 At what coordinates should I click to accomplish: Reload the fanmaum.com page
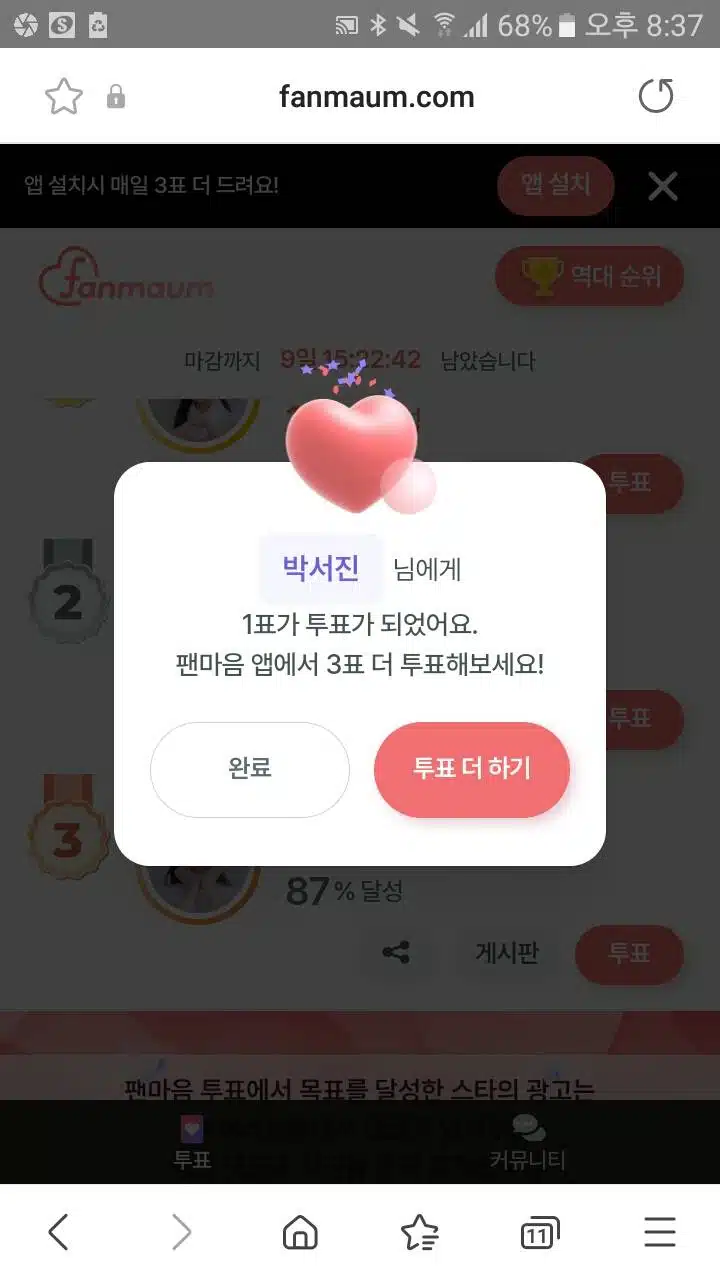656,97
